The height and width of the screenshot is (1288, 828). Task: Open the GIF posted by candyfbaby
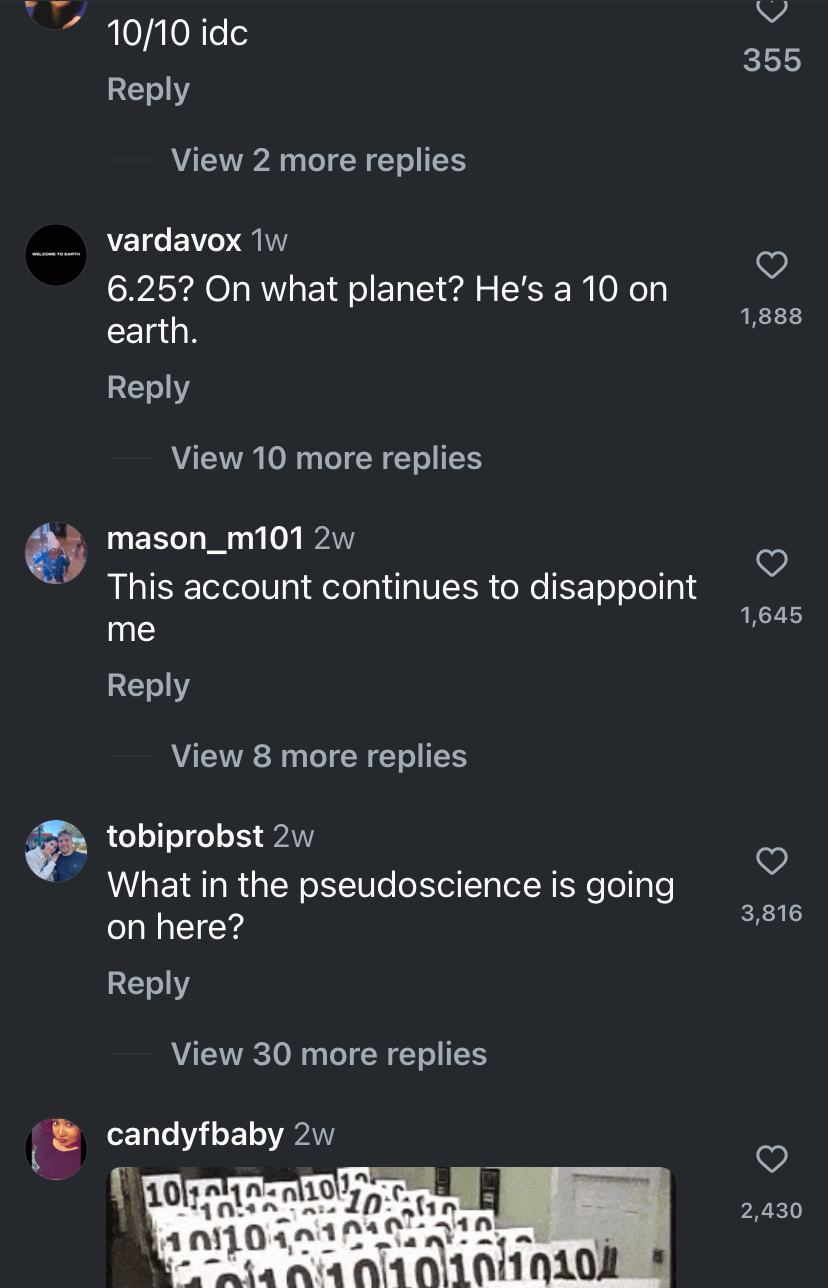tap(390, 1227)
